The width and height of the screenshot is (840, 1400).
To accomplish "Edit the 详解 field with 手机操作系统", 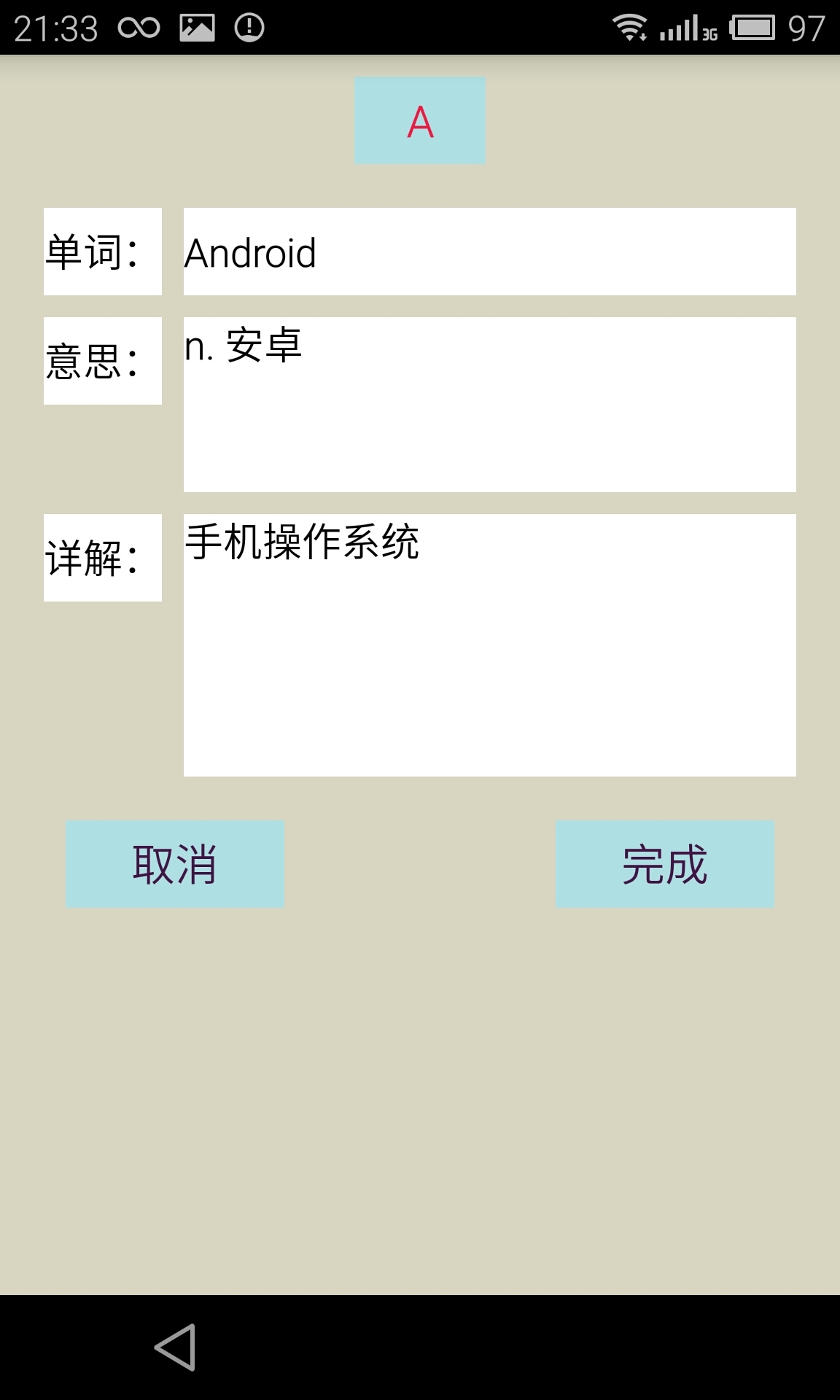I will click(490, 645).
